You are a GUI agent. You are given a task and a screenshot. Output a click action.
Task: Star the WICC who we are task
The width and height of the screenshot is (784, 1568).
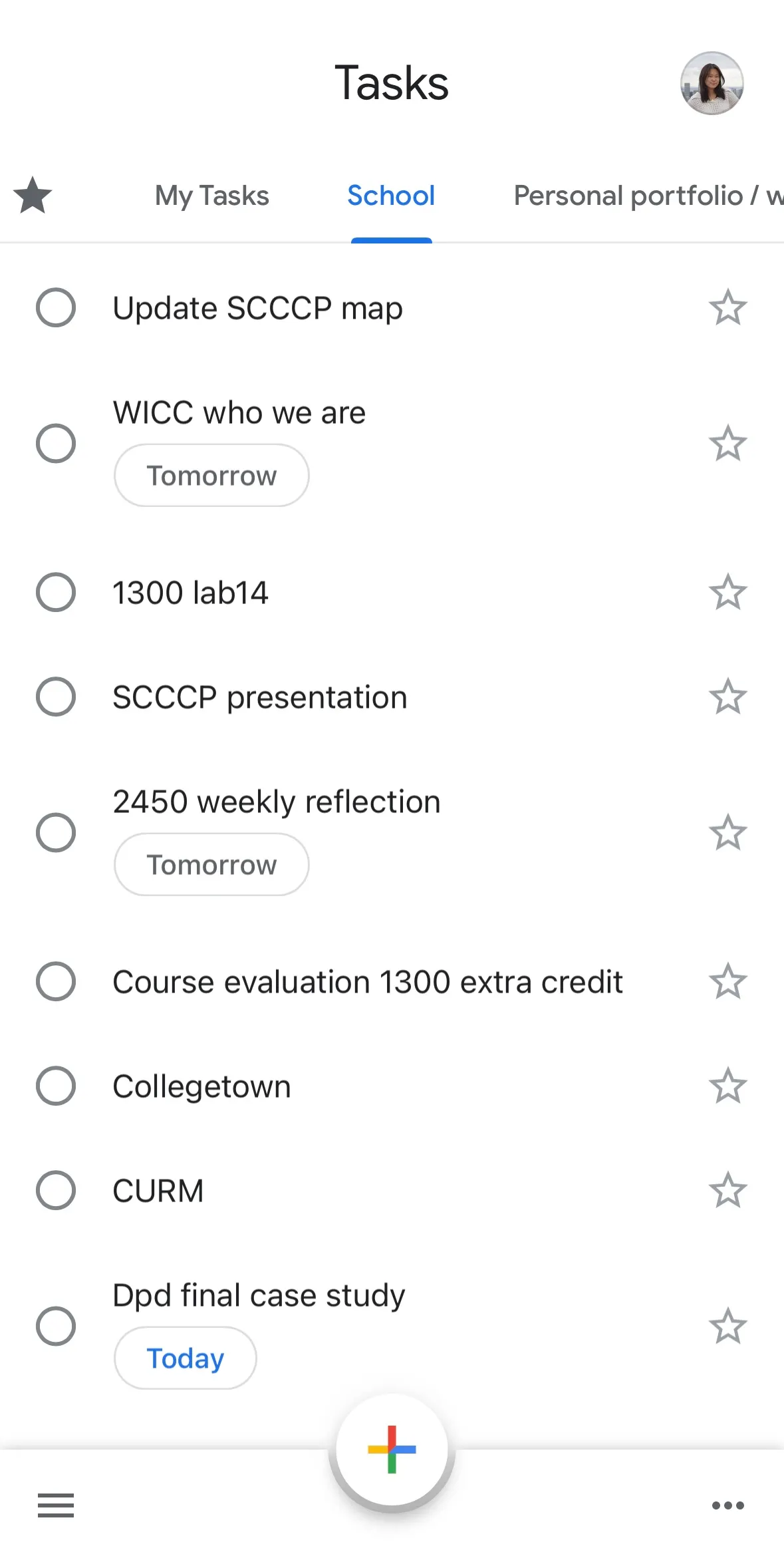727,443
